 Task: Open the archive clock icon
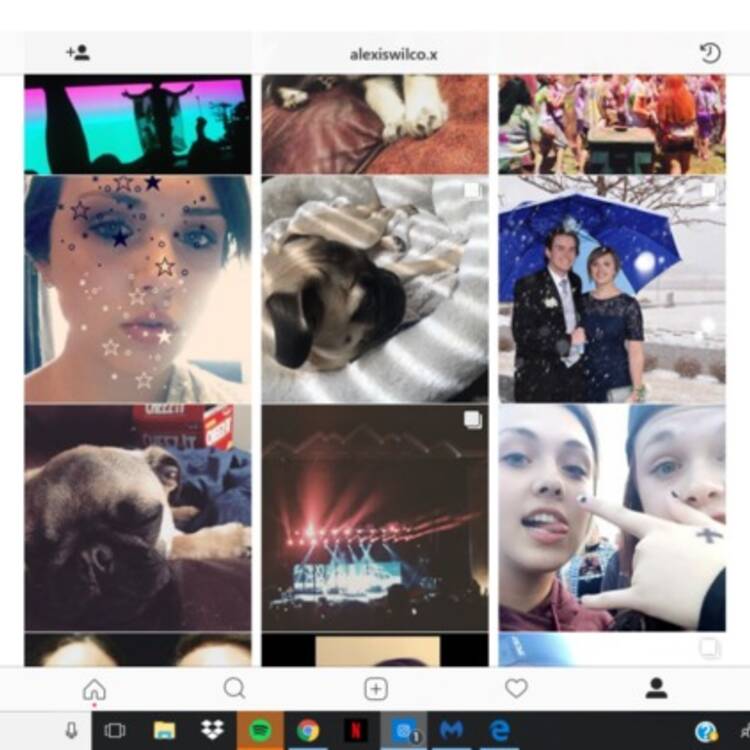710,53
